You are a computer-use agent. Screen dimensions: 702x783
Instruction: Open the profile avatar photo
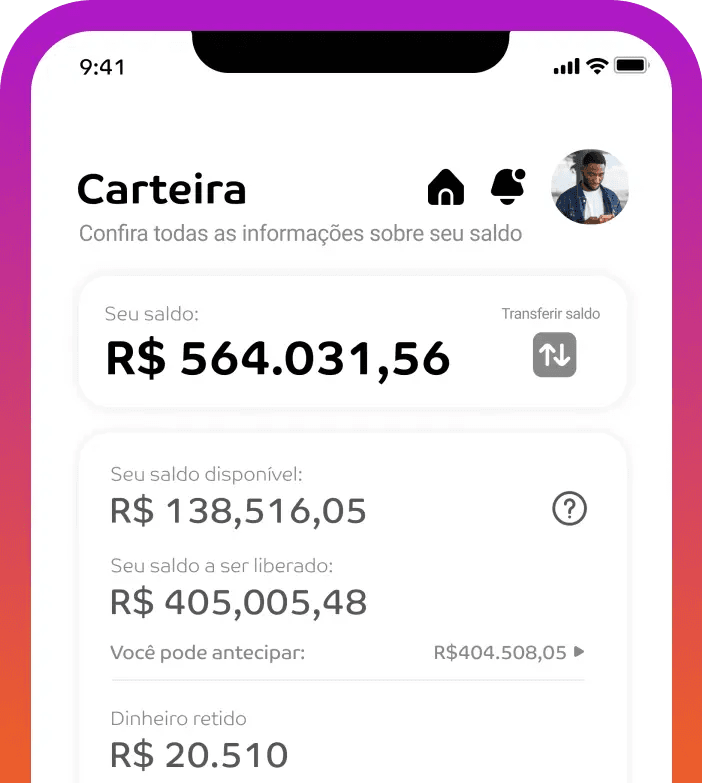[x=590, y=187]
